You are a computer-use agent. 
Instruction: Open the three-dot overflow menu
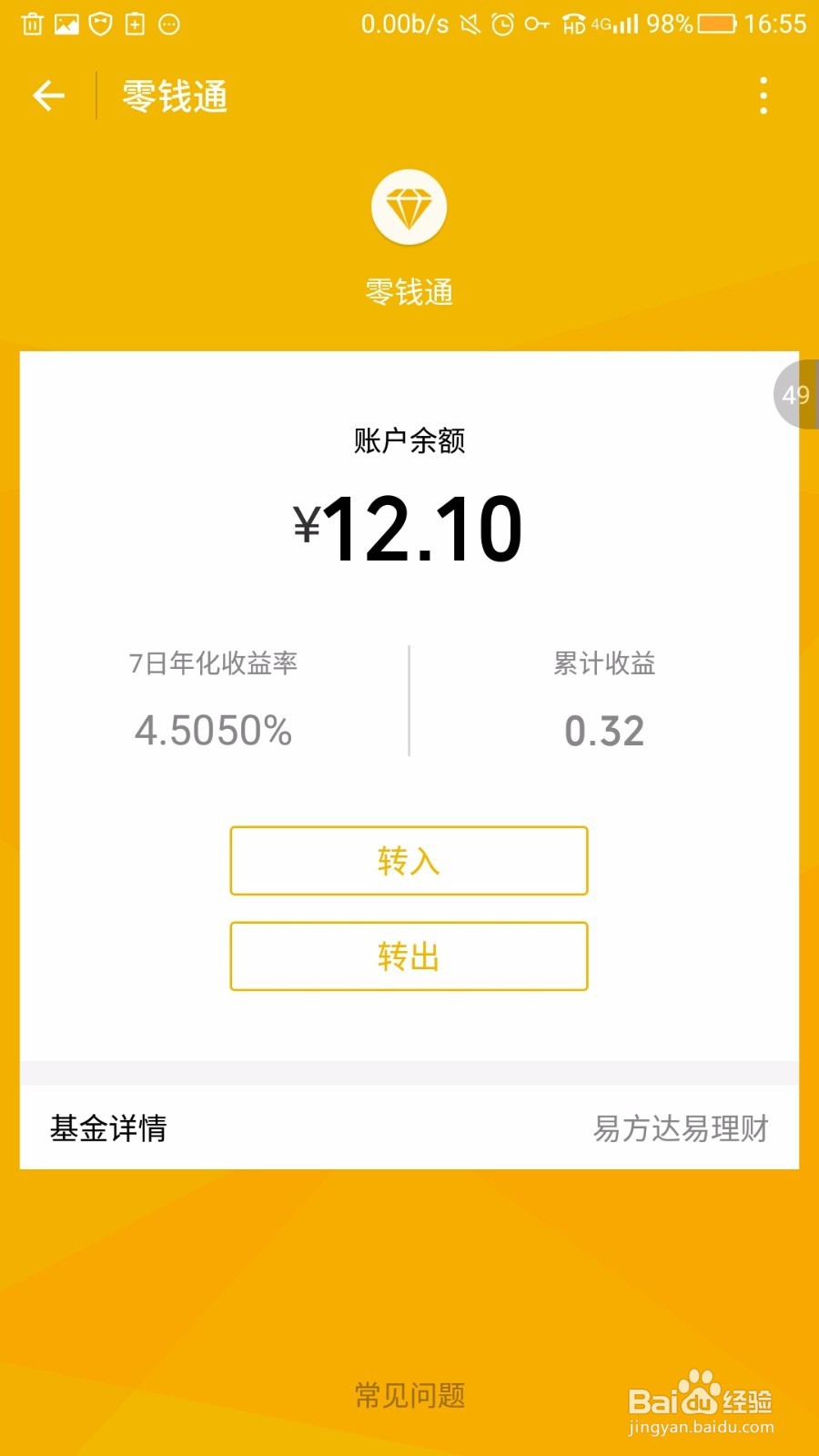coord(763,95)
